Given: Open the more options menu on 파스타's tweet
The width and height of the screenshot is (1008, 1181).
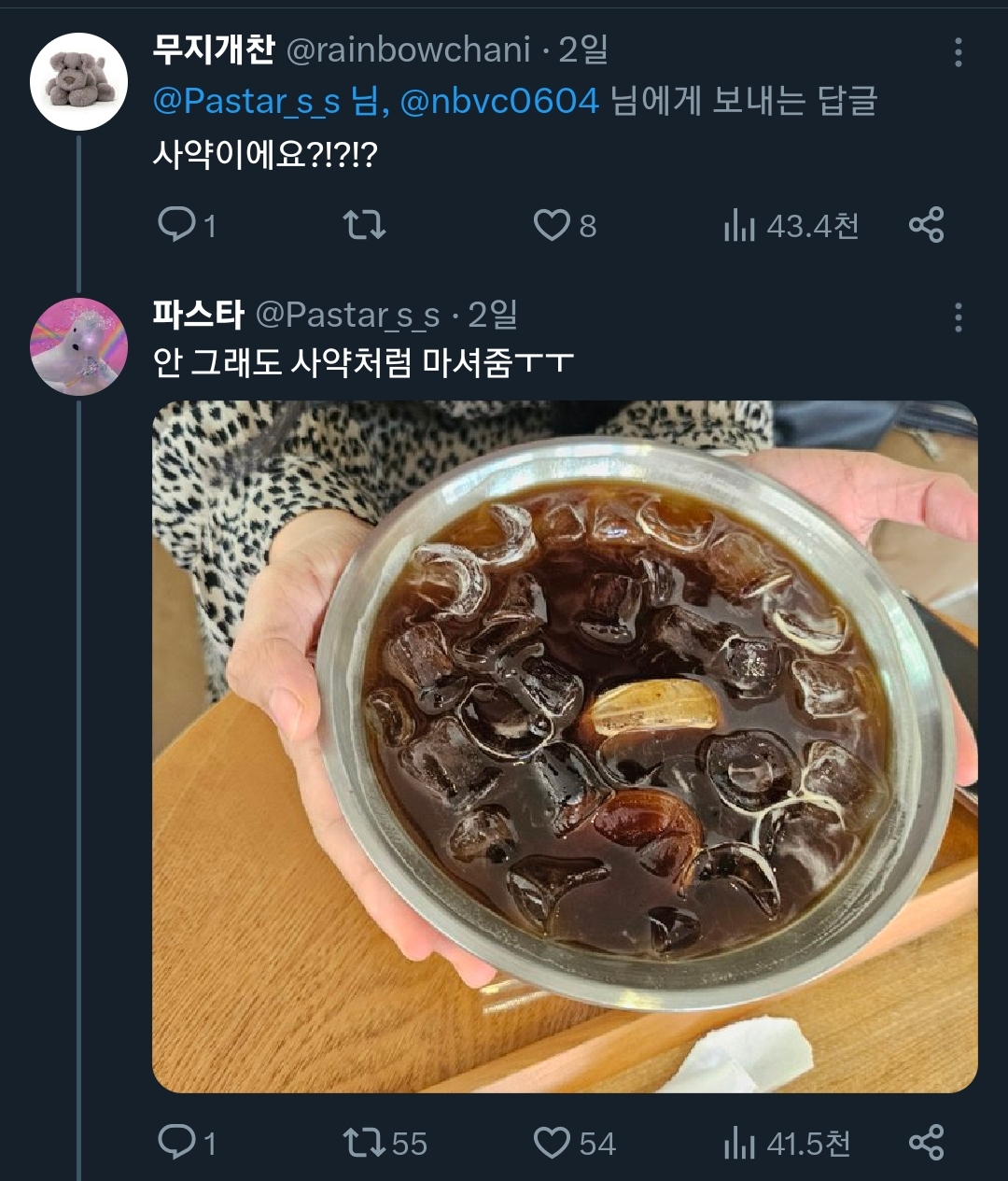Looking at the screenshot, I should (958, 316).
